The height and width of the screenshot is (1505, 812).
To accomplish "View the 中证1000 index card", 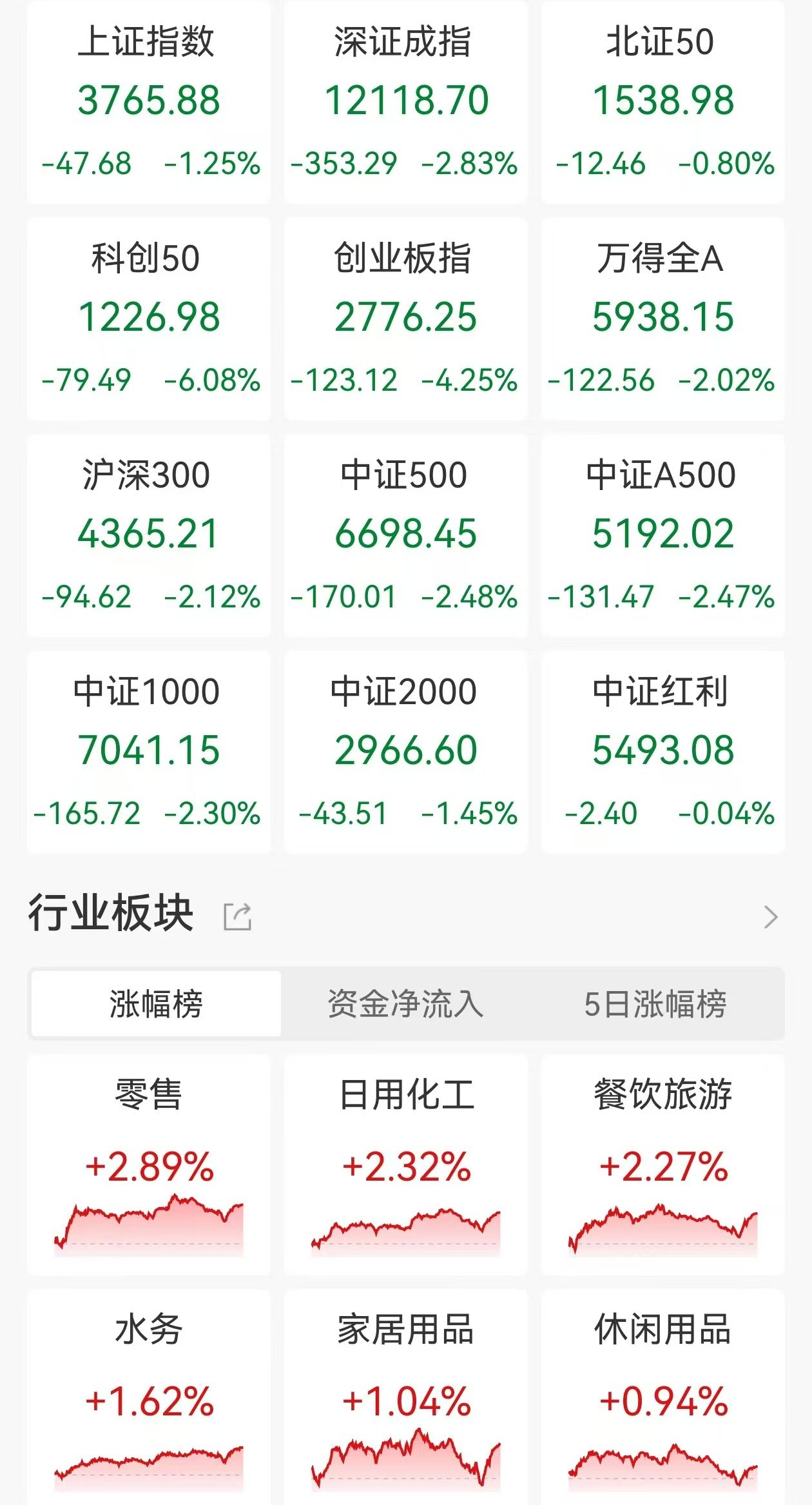I will tap(149, 752).
